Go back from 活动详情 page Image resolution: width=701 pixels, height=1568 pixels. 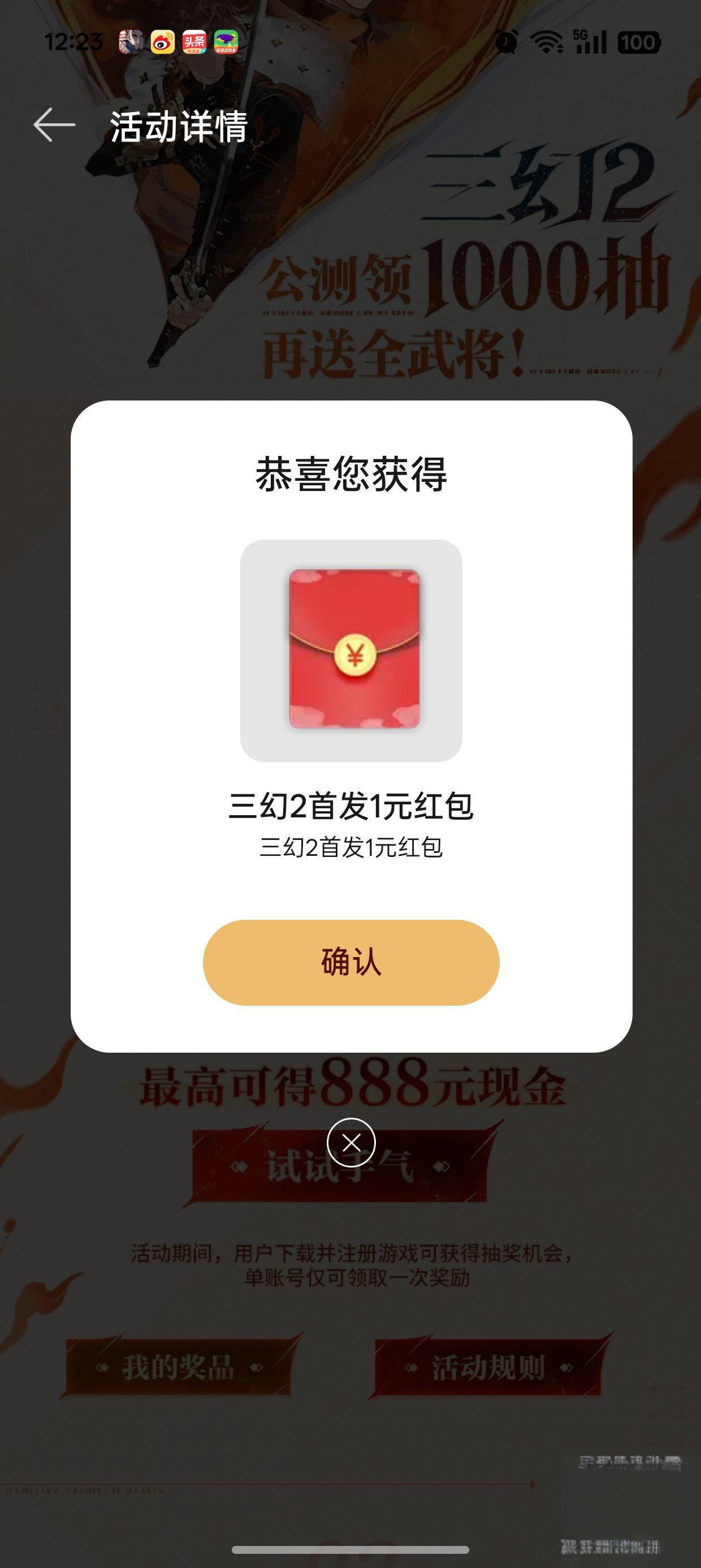pyautogui.click(x=54, y=125)
